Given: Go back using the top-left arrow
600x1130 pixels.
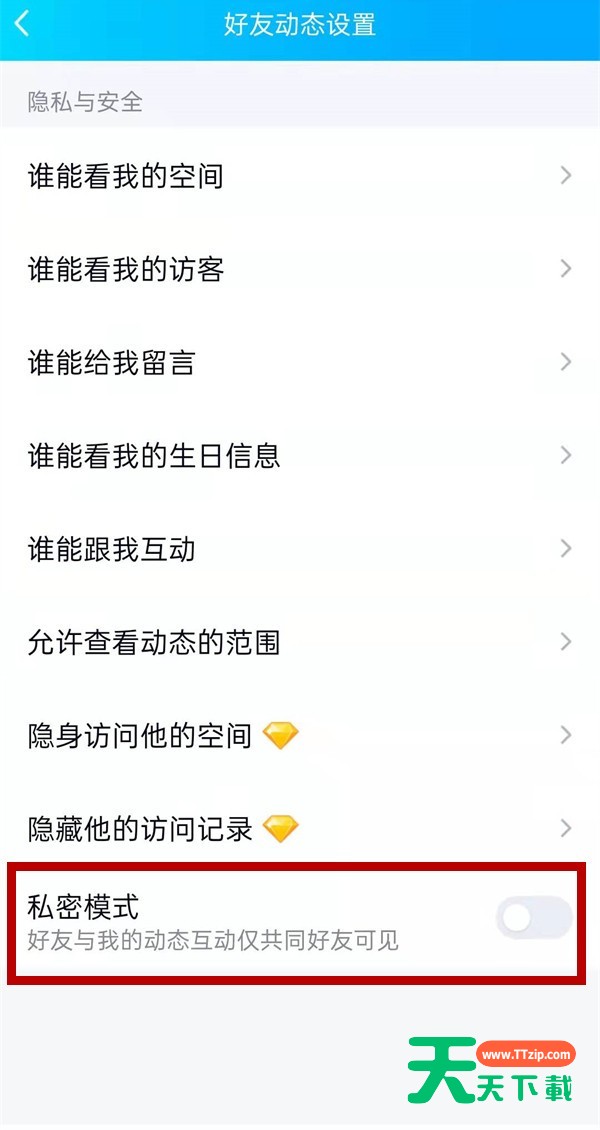Looking at the screenshot, I should (22, 24).
